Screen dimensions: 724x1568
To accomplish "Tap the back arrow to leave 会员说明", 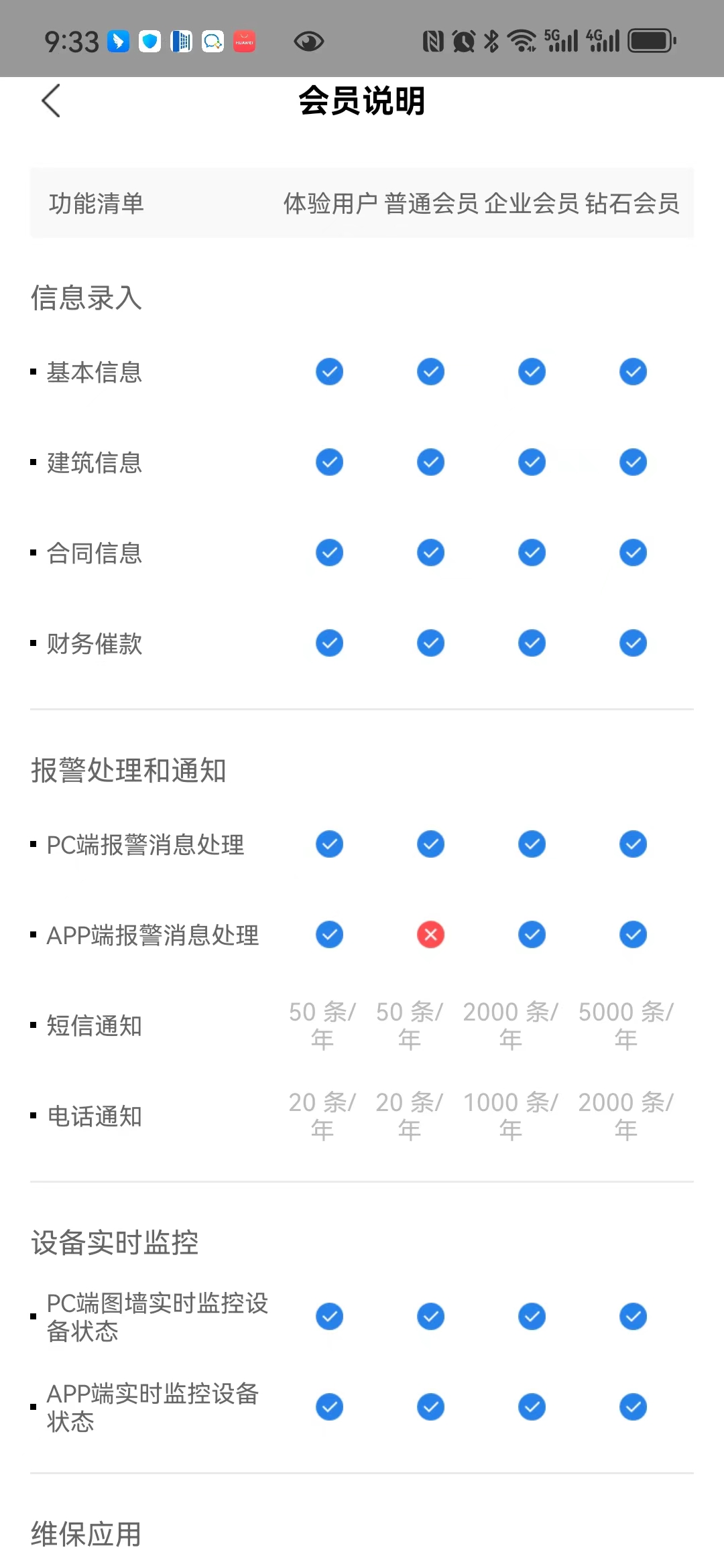I will 51,101.
